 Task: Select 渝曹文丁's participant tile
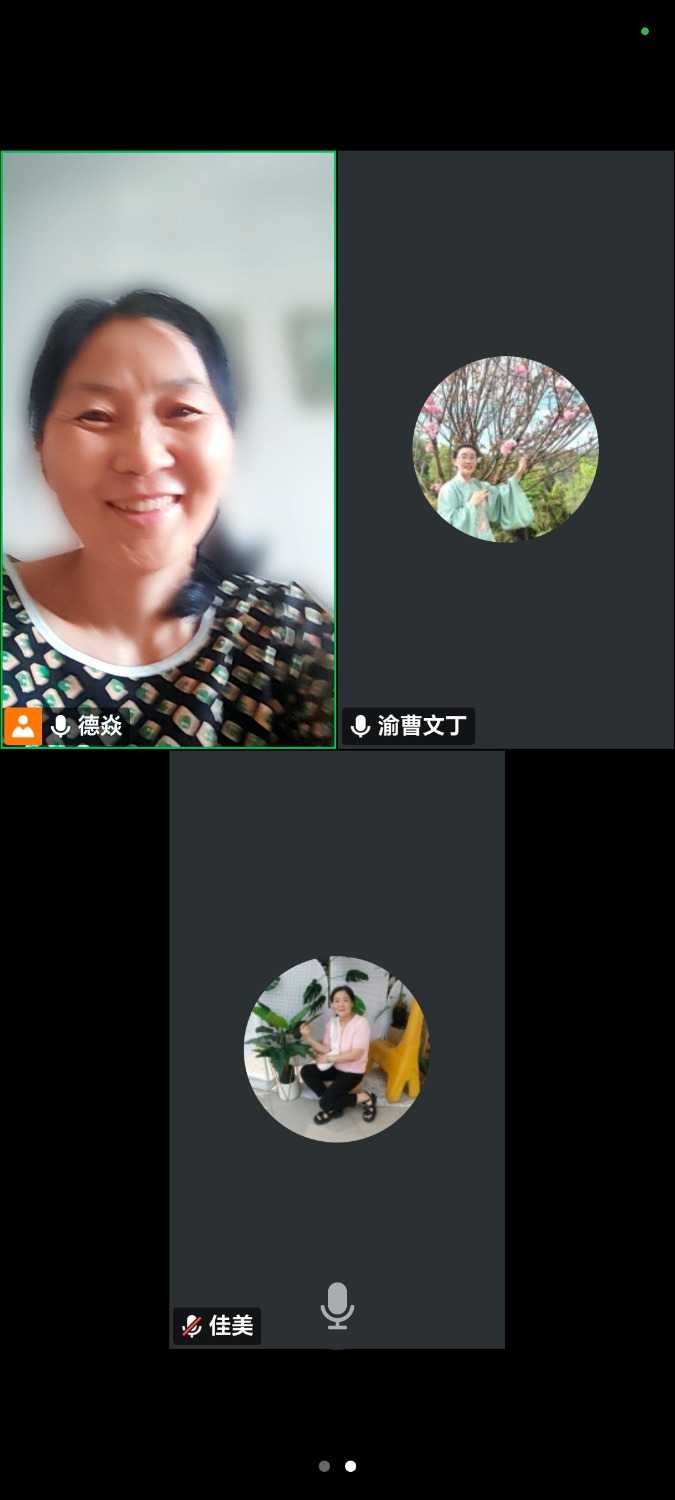pyautogui.click(x=506, y=449)
